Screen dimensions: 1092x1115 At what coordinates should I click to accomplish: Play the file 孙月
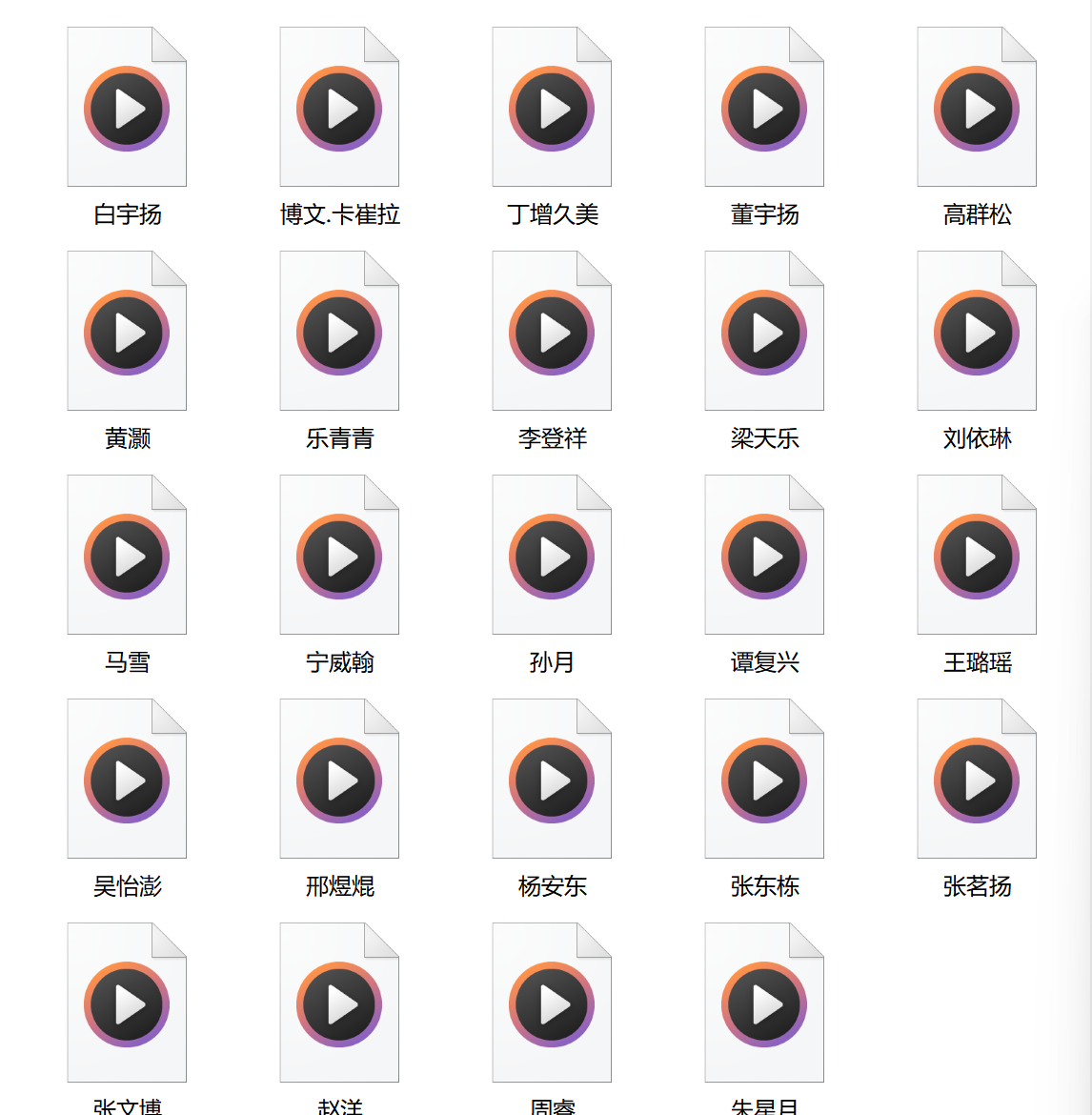pos(552,557)
